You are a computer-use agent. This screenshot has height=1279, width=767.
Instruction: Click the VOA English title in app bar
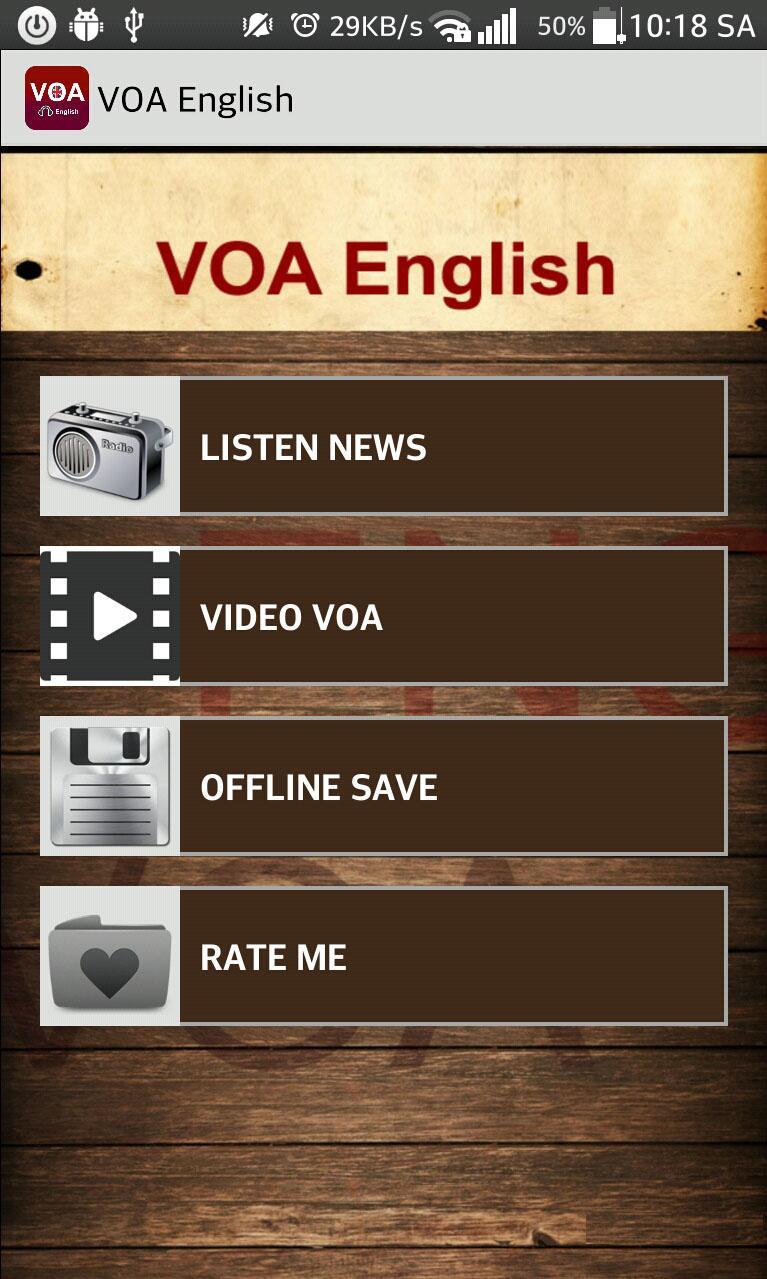click(x=196, y=98)
